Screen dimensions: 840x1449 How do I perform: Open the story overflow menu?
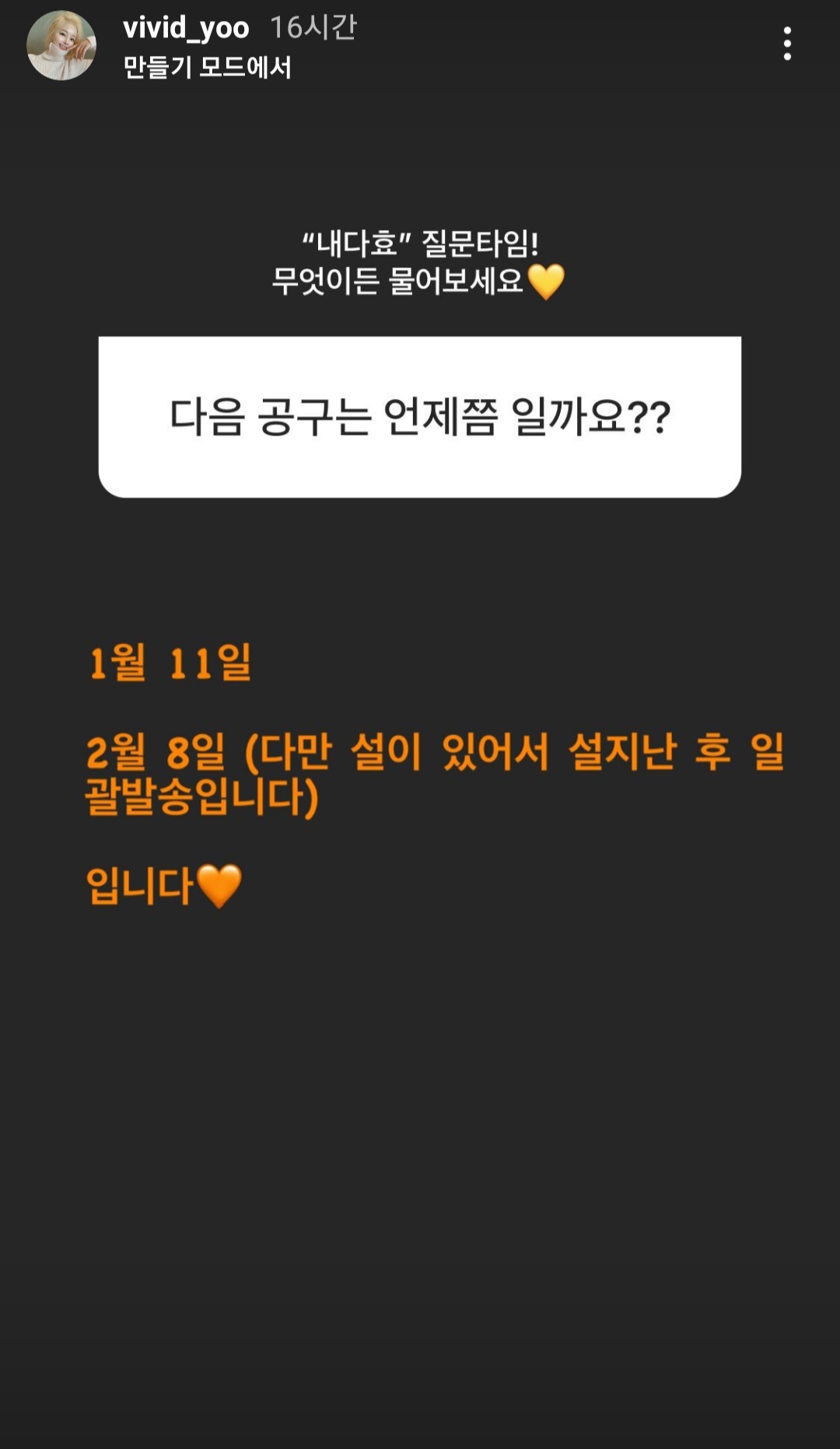coord(787,44)
